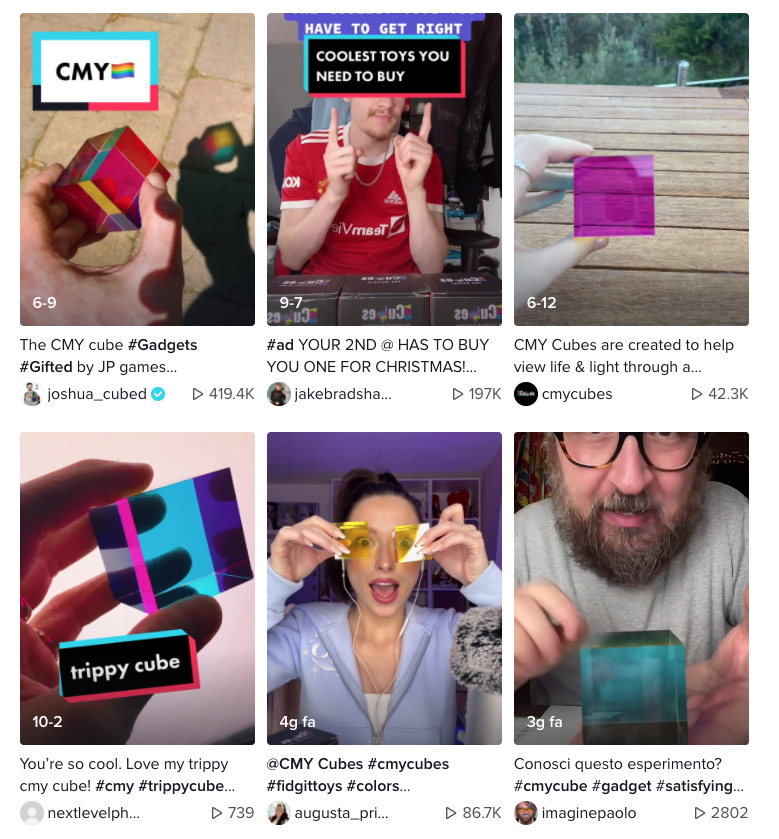
Task: Open augusta_pri's yellow cubes video
Action: click(384, 588)
